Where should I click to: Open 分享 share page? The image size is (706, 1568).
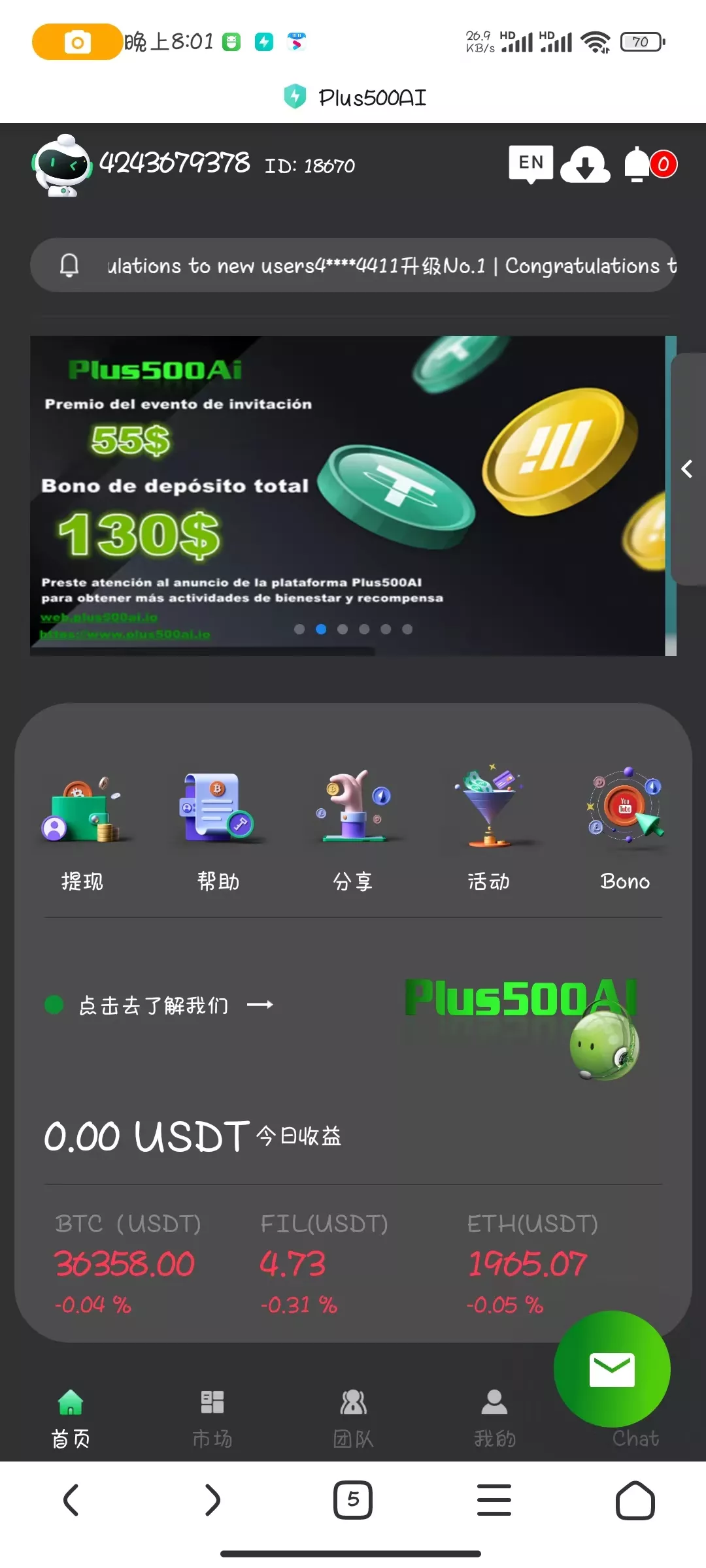click(x=353, y=830)
